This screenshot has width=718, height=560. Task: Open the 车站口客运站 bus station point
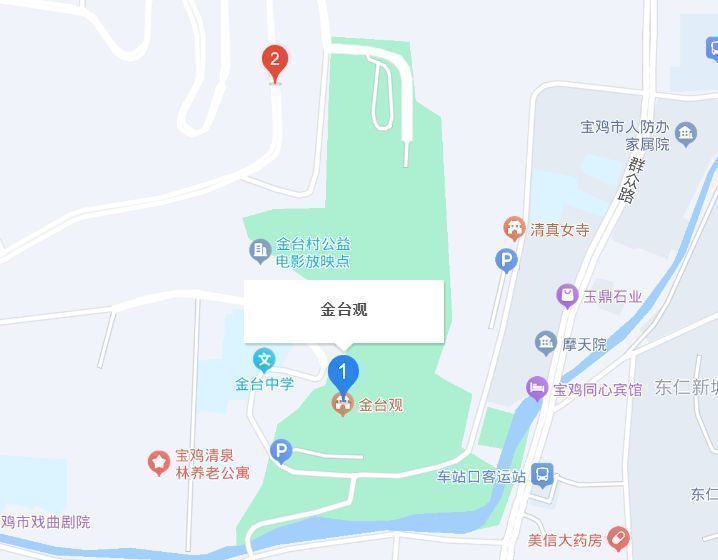pyautogui.click(x=542, y=475)
